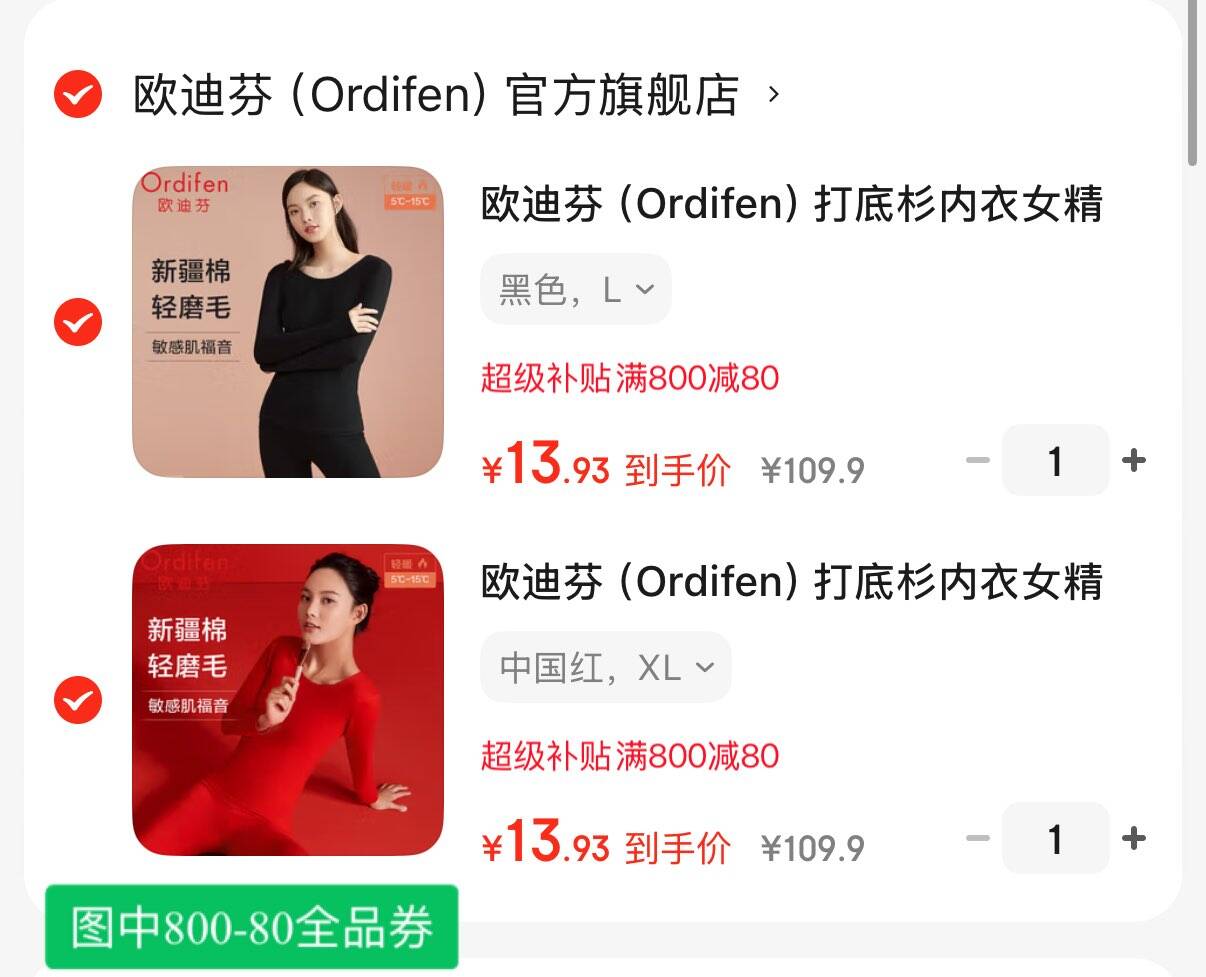Expand the 黑色, L variant dropdown

point(576,290)
